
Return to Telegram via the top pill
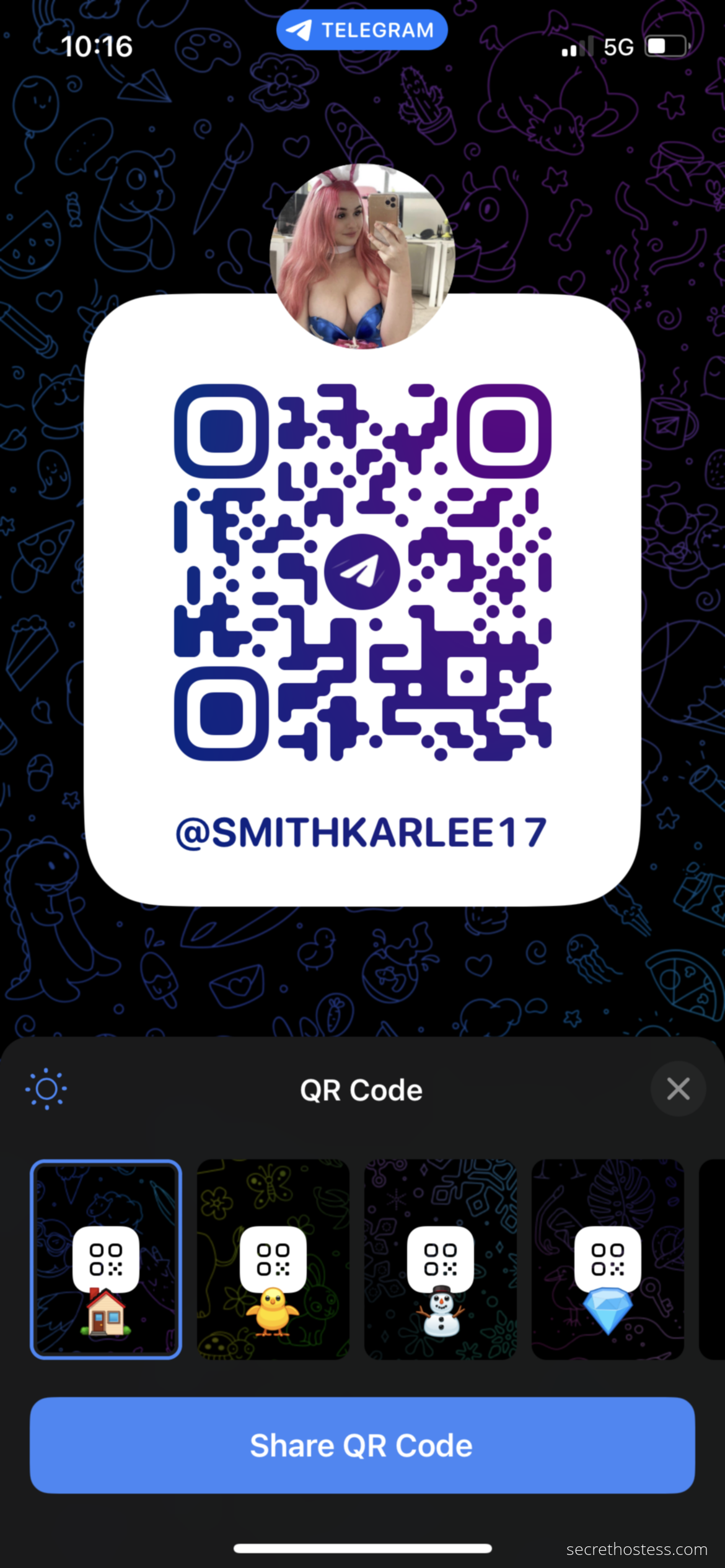coord(362,30)
